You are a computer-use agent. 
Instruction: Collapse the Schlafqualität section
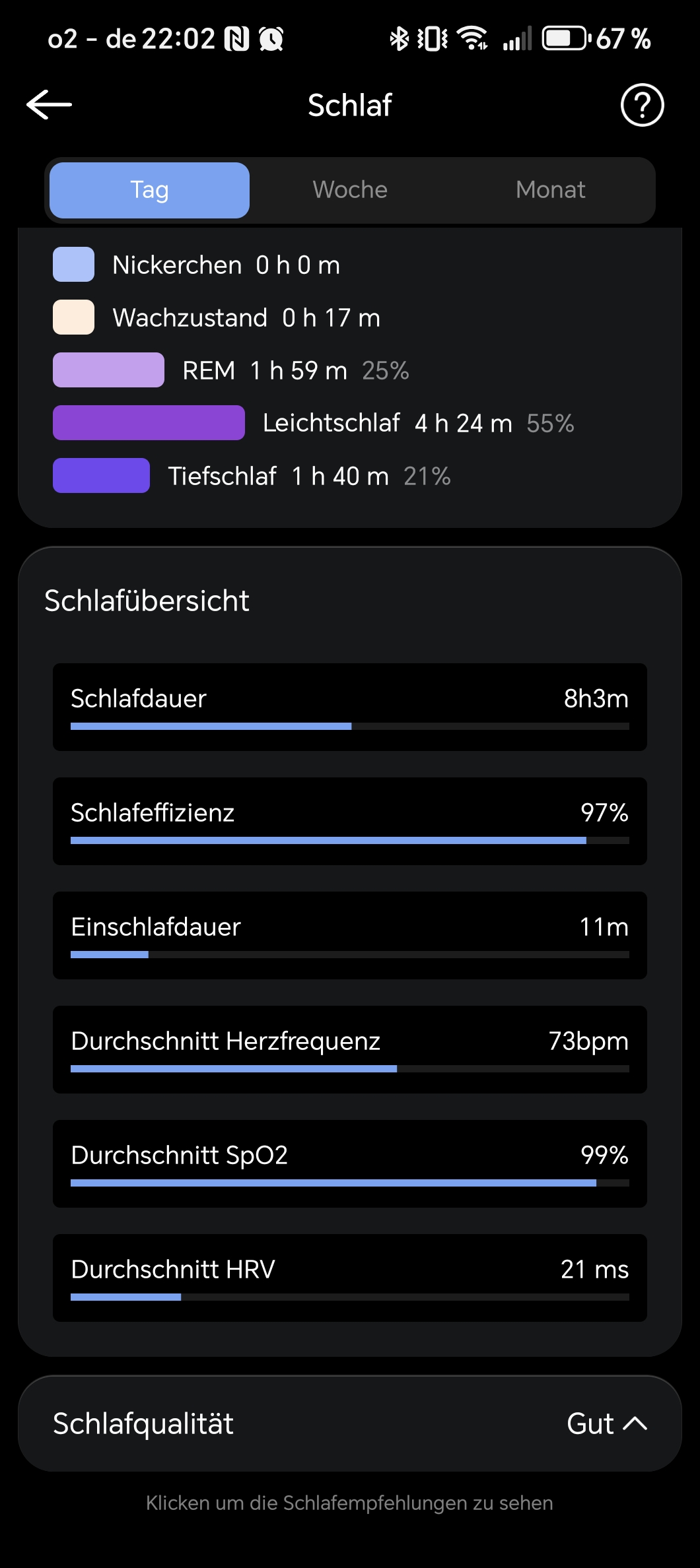click(x=634, y=1423)
